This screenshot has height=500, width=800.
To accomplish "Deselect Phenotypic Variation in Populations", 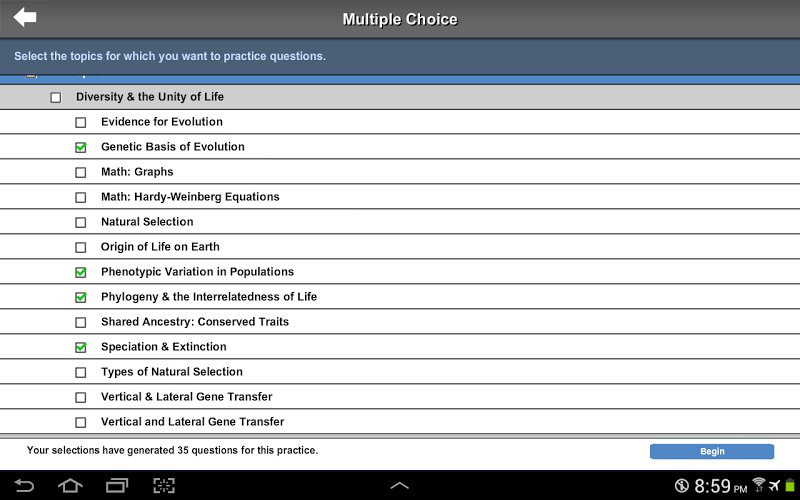I will 81,272.
